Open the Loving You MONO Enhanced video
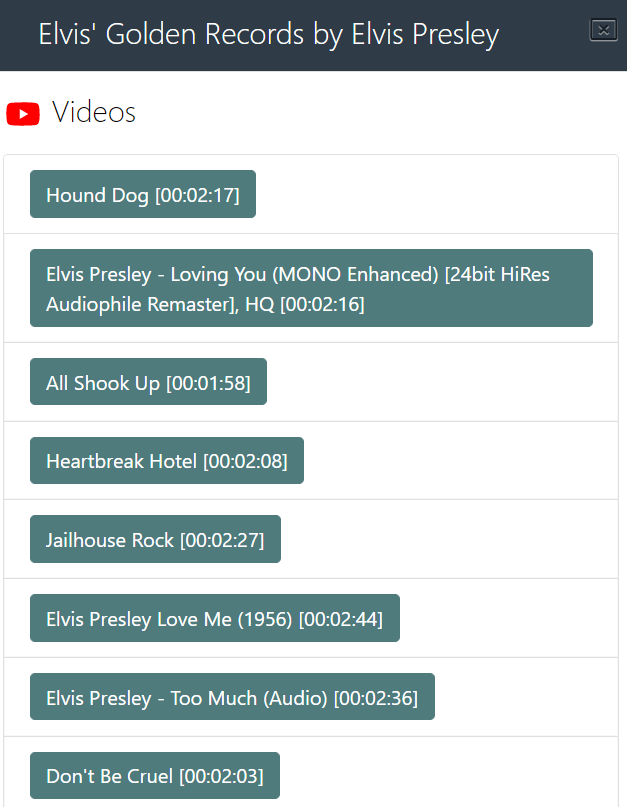Image resolution: width=627 pixels, height=807 pixels. (x=311, y=288)
